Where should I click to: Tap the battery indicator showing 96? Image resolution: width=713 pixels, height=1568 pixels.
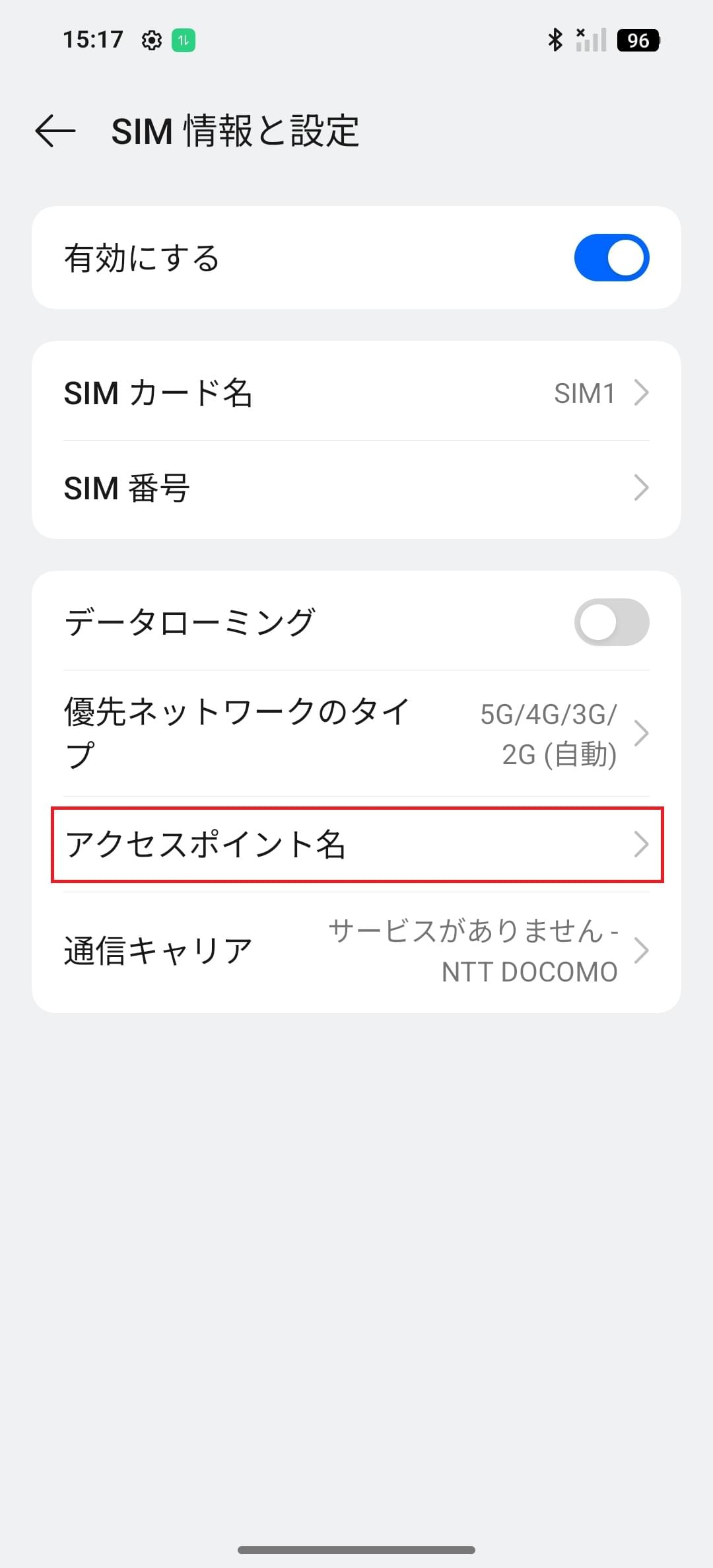coord(637,40)
